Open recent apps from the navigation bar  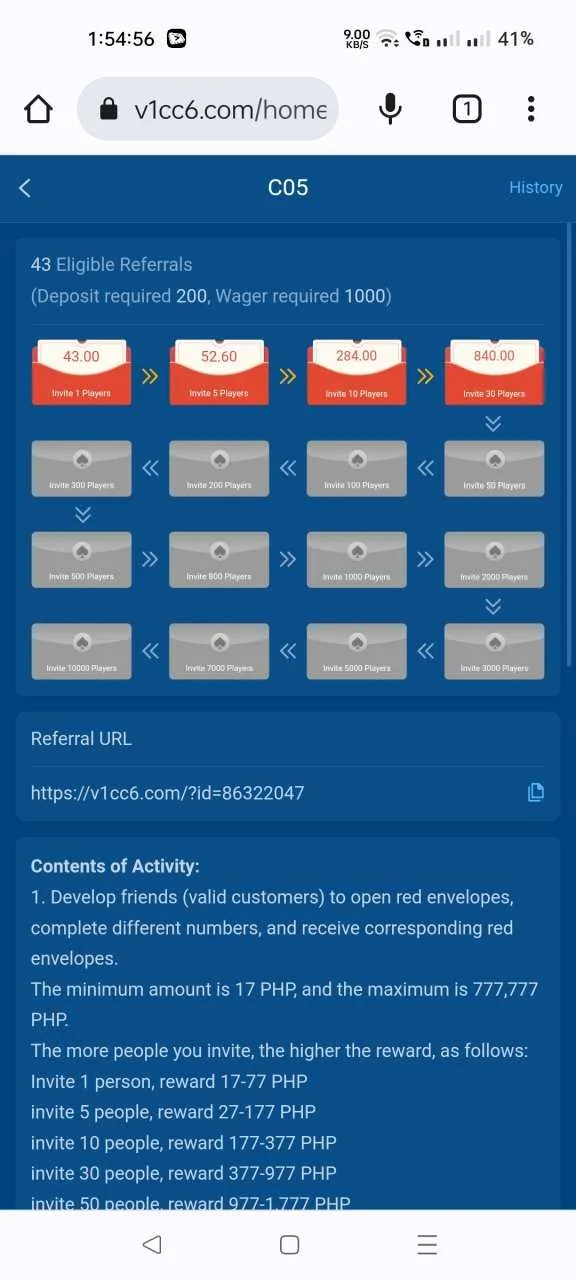coord(427,1244)
